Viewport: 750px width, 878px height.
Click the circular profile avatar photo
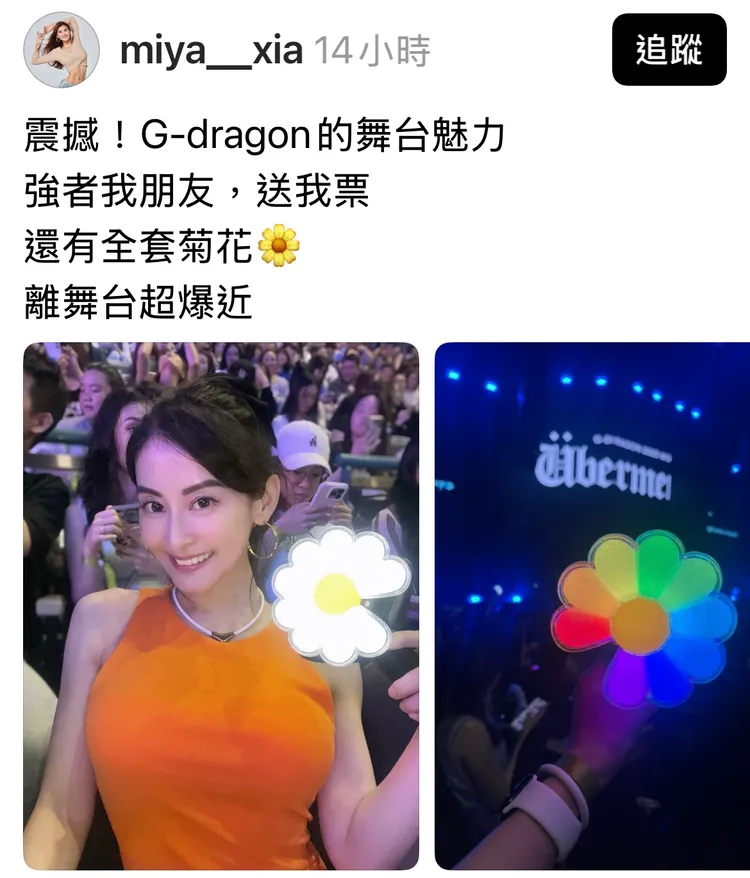click(58, 47)
